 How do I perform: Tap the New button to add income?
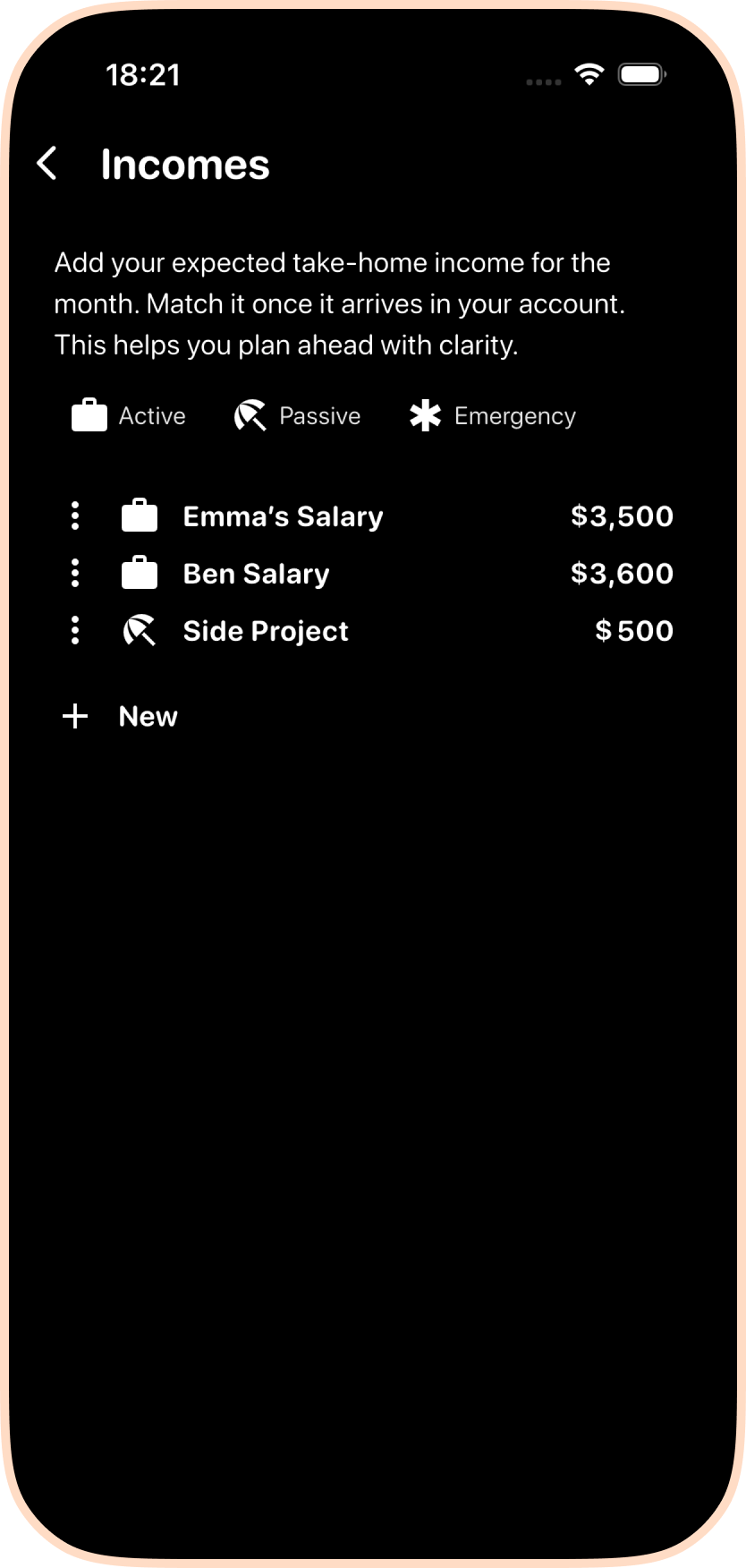(148, 715)
